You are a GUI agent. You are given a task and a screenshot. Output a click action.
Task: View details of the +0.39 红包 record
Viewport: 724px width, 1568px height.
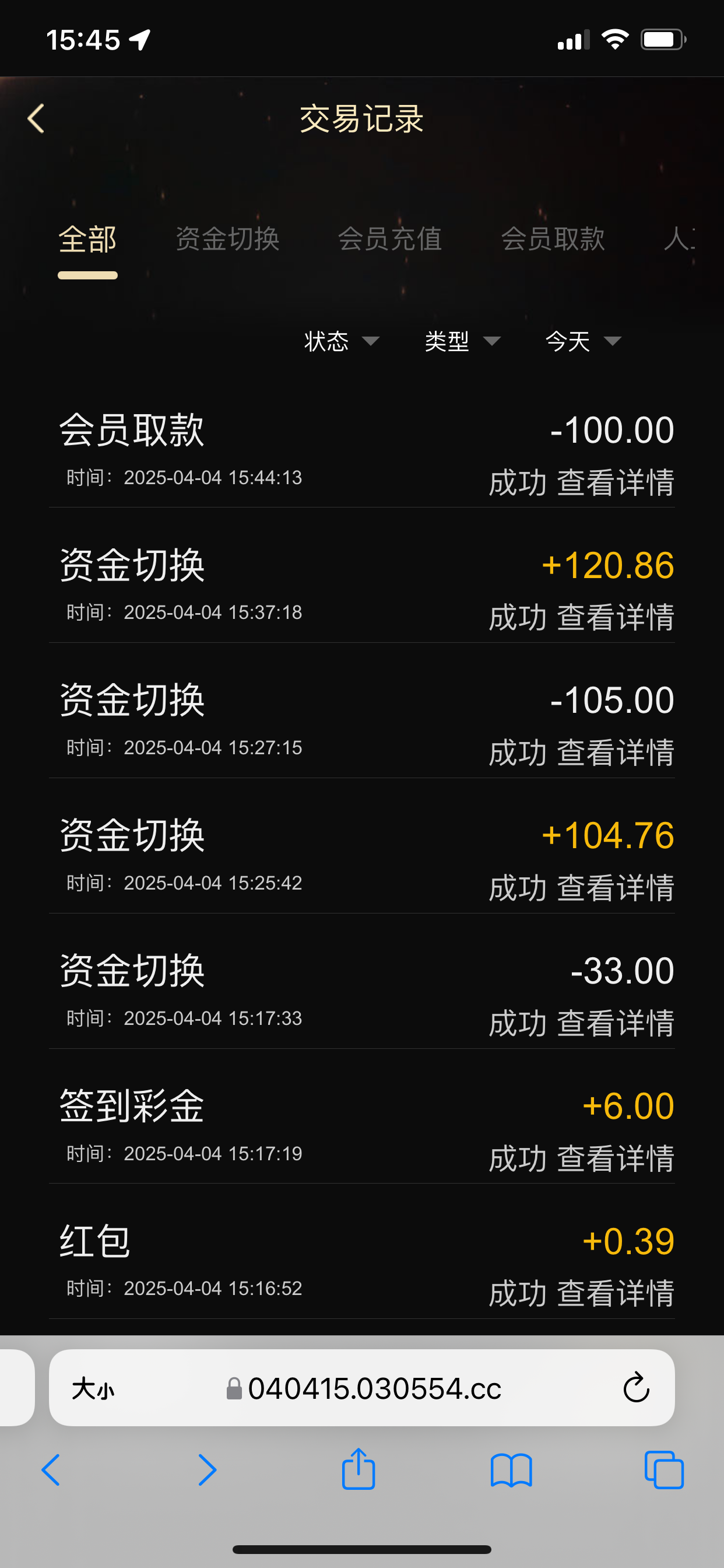point(615,1293)
